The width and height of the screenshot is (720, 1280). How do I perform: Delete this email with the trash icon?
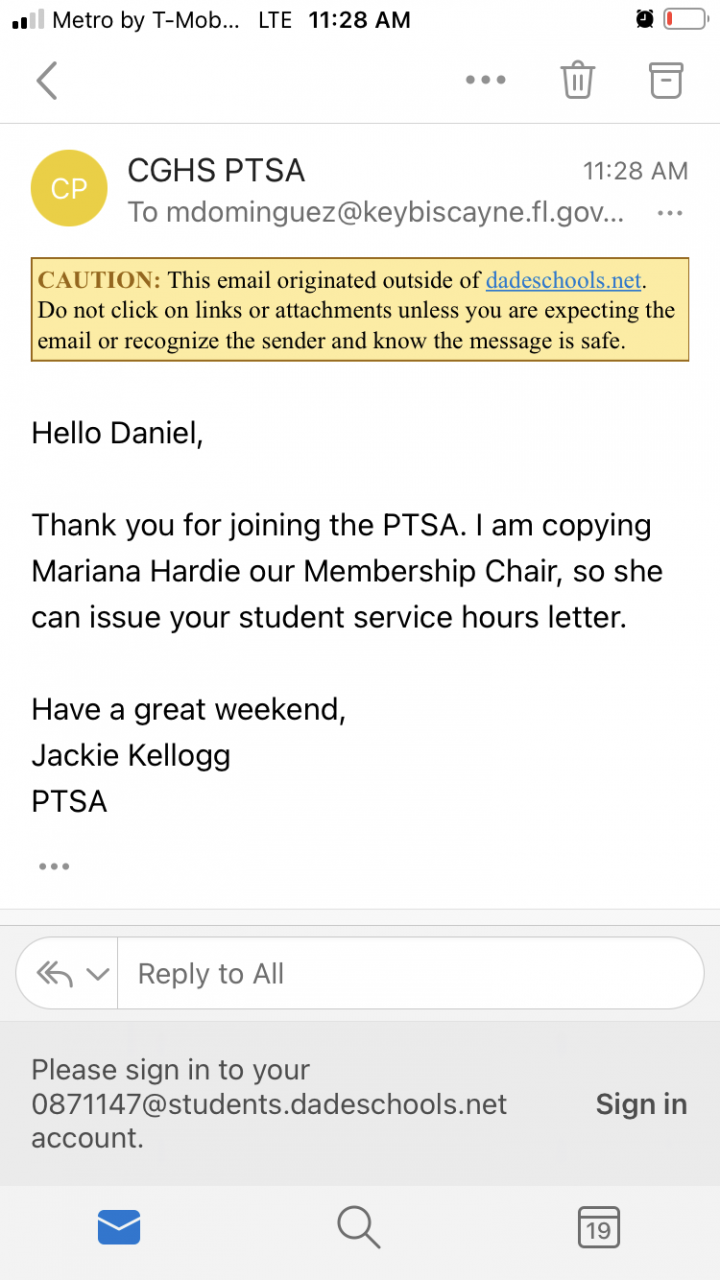[x=578, y=80]
